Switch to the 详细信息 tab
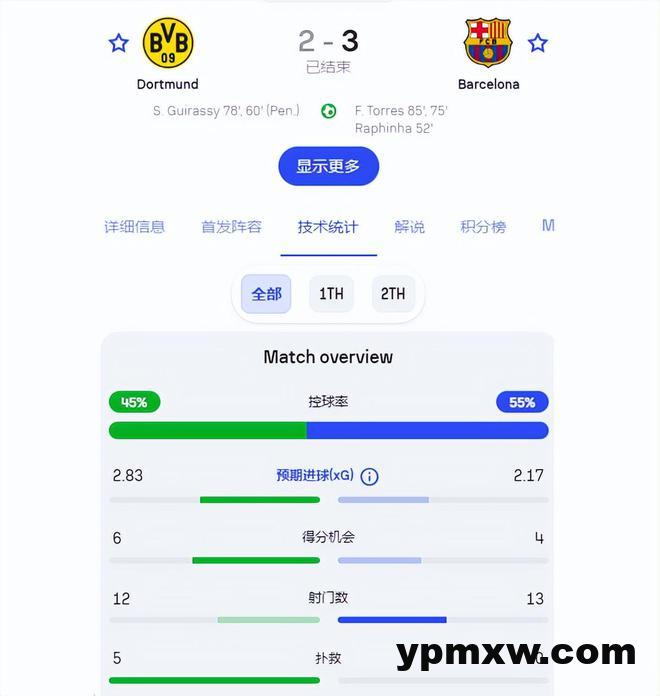The width and height of the screenshot is (660, 696). [134, 227]
